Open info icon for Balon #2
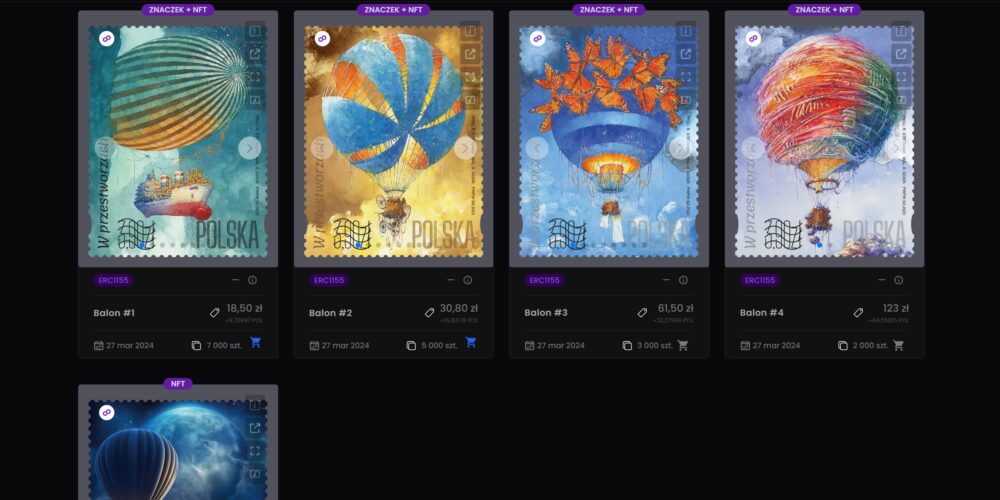Image resolution: width=1000 pixels, height=500 pixels. click(467, 280)
